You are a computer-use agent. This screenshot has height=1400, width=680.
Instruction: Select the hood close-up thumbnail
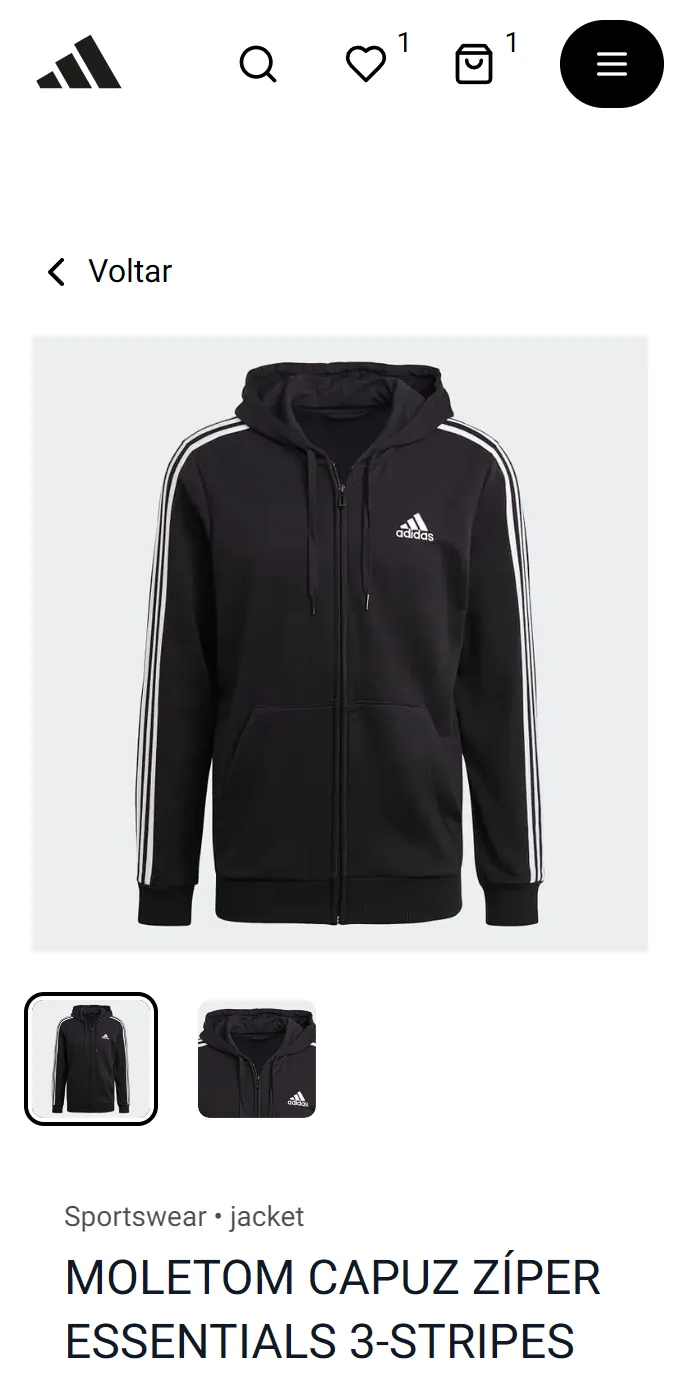pos(257,1059)
